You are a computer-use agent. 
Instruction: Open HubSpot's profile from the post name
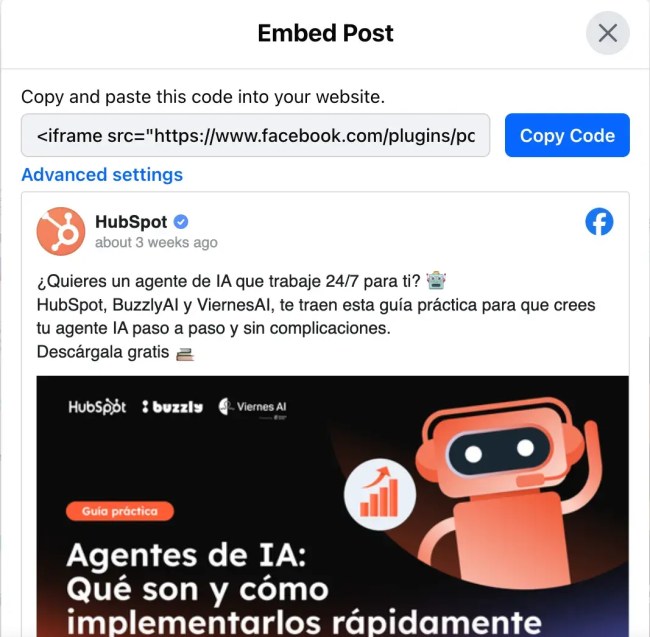tap(133, 222)
